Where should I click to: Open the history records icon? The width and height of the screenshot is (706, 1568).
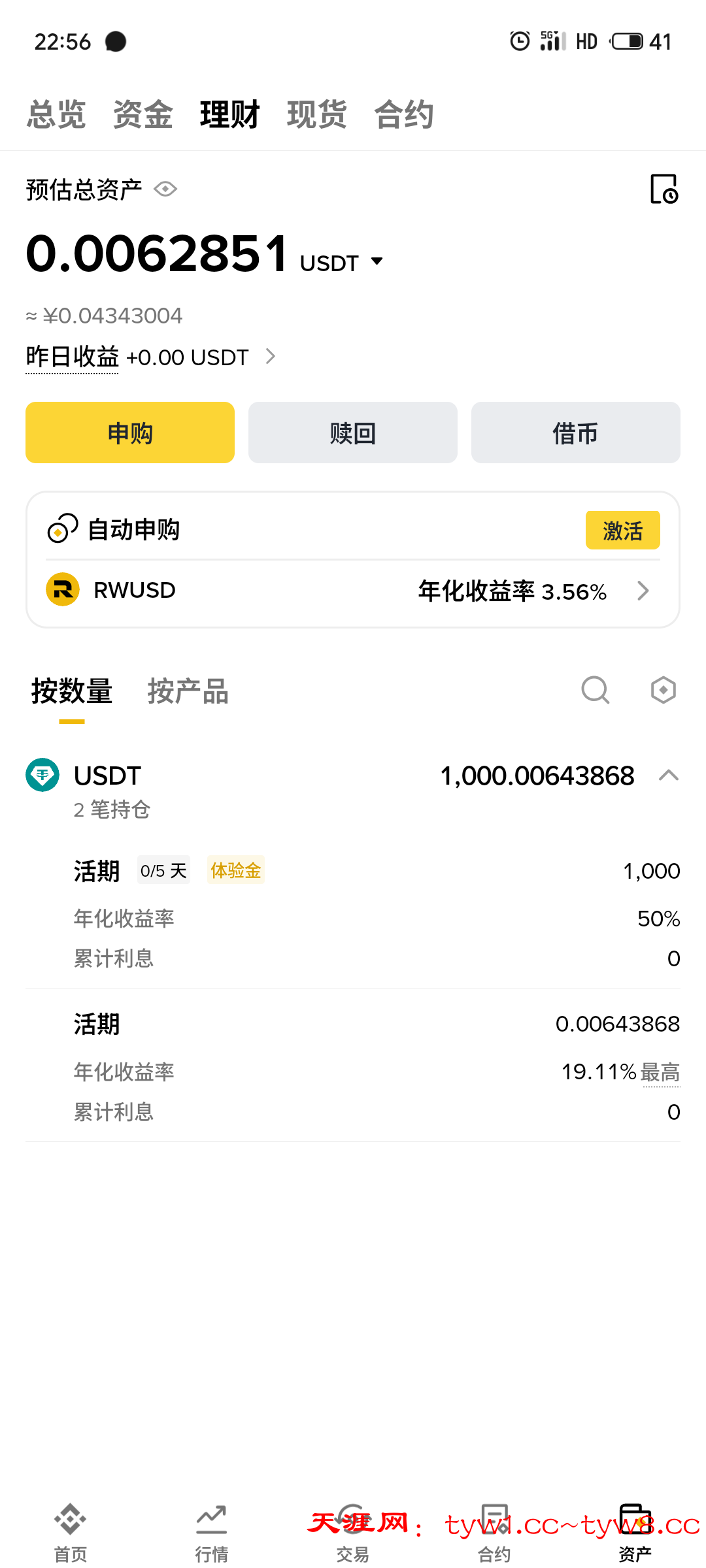pyautogui.click(x=664, y=189)
